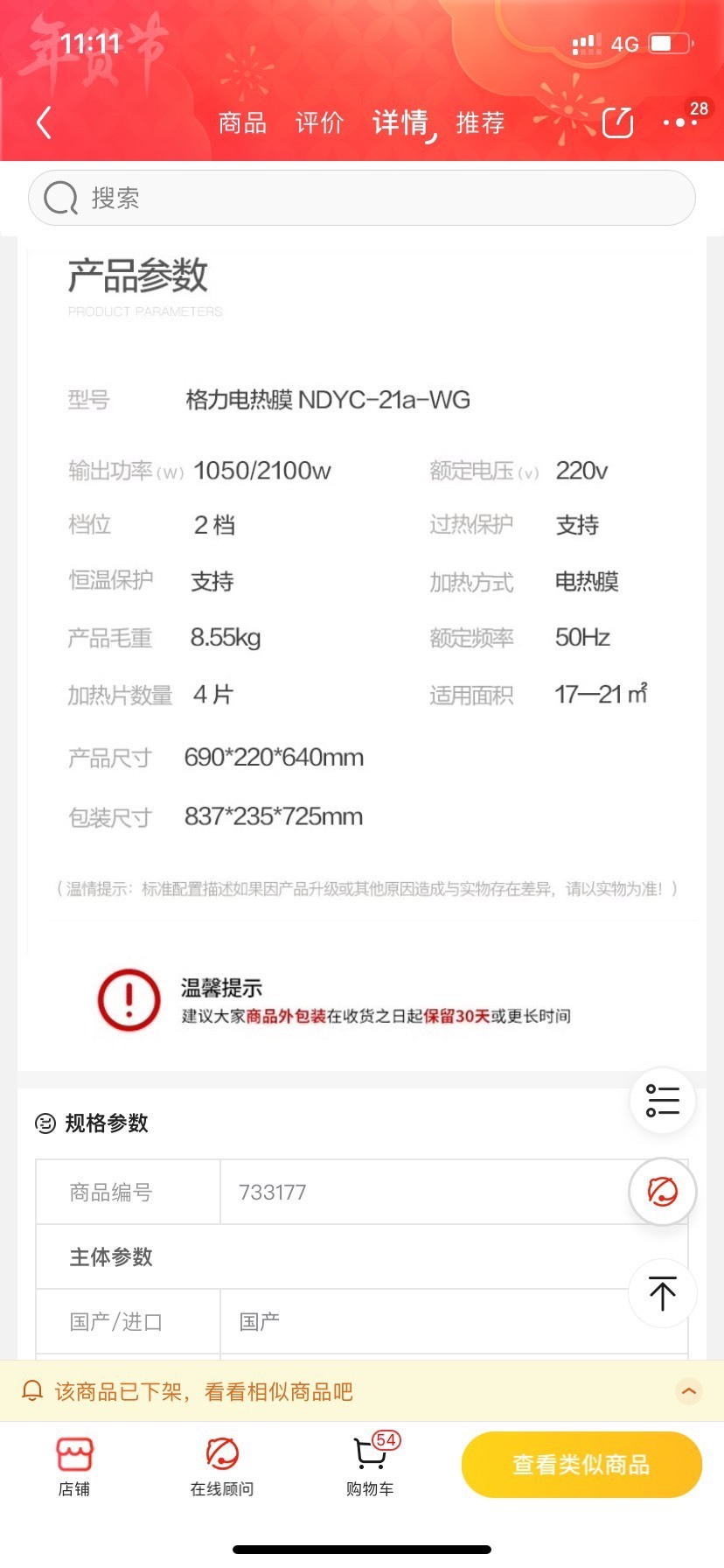Image resolution: width=724 pixels, height=1568 pixels.
Task: Switch to the 商品 tab
Action: tap(242, 122)
